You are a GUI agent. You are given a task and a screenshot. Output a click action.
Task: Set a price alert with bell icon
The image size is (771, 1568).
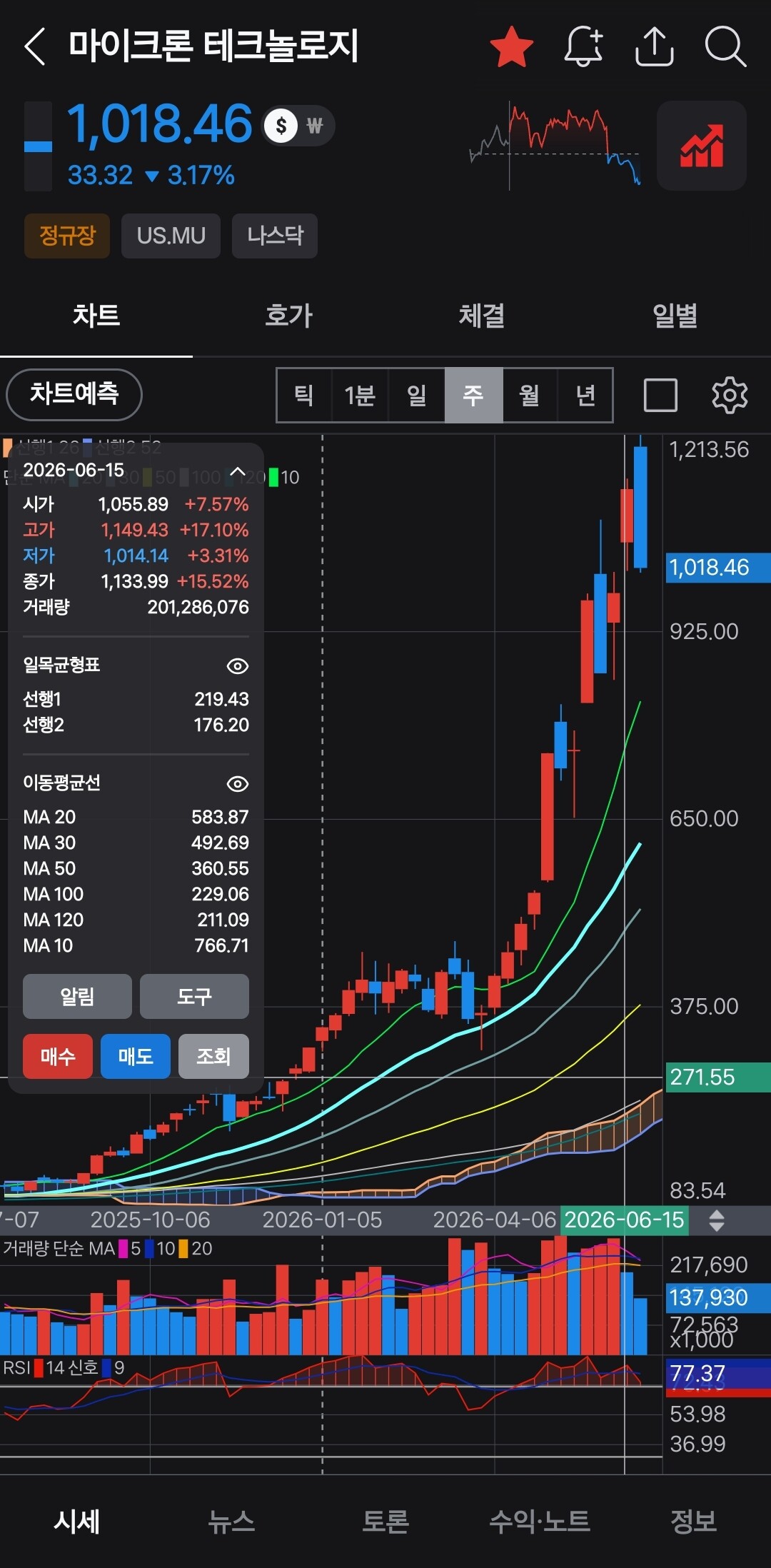pyautogui.click(x=583, y=47)
